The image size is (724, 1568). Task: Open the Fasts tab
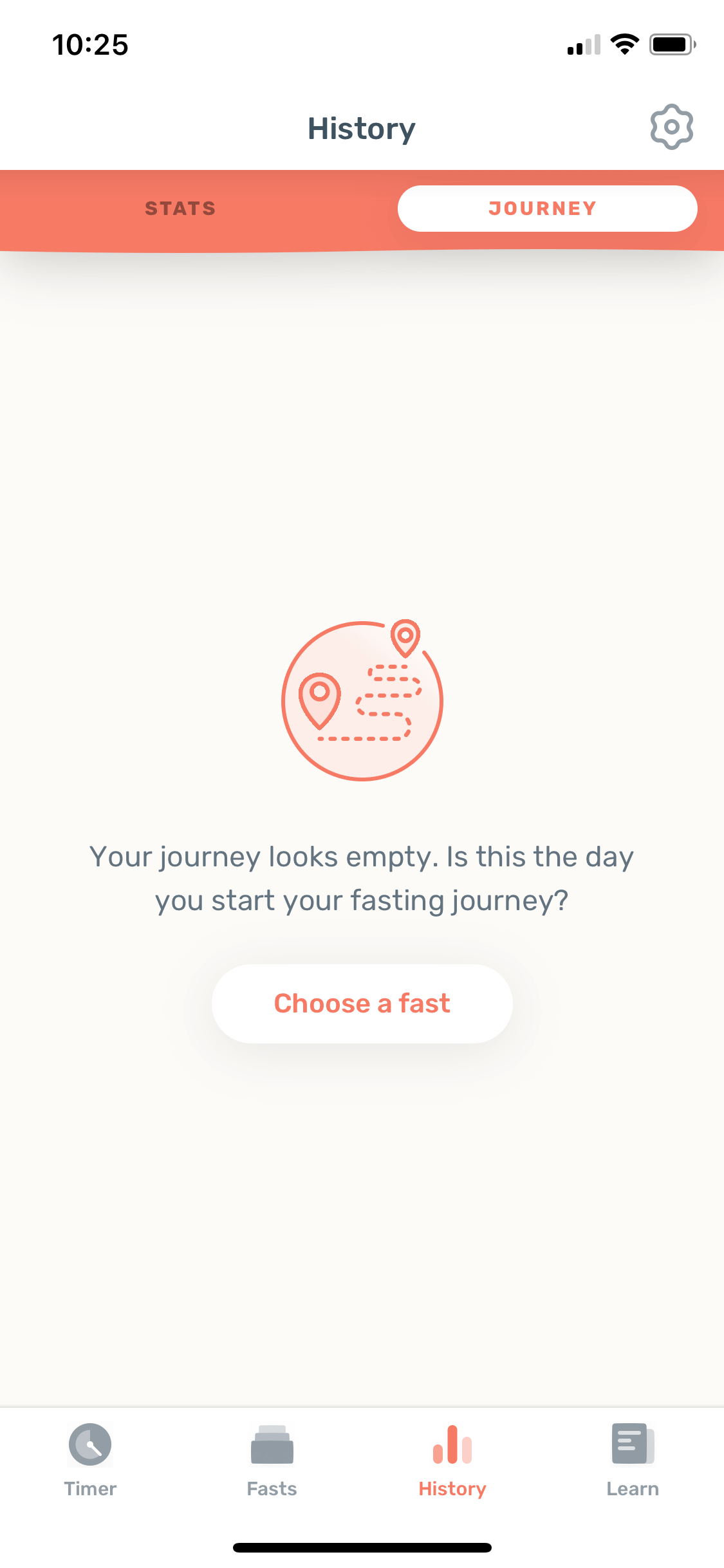(x=272, y=1460)
